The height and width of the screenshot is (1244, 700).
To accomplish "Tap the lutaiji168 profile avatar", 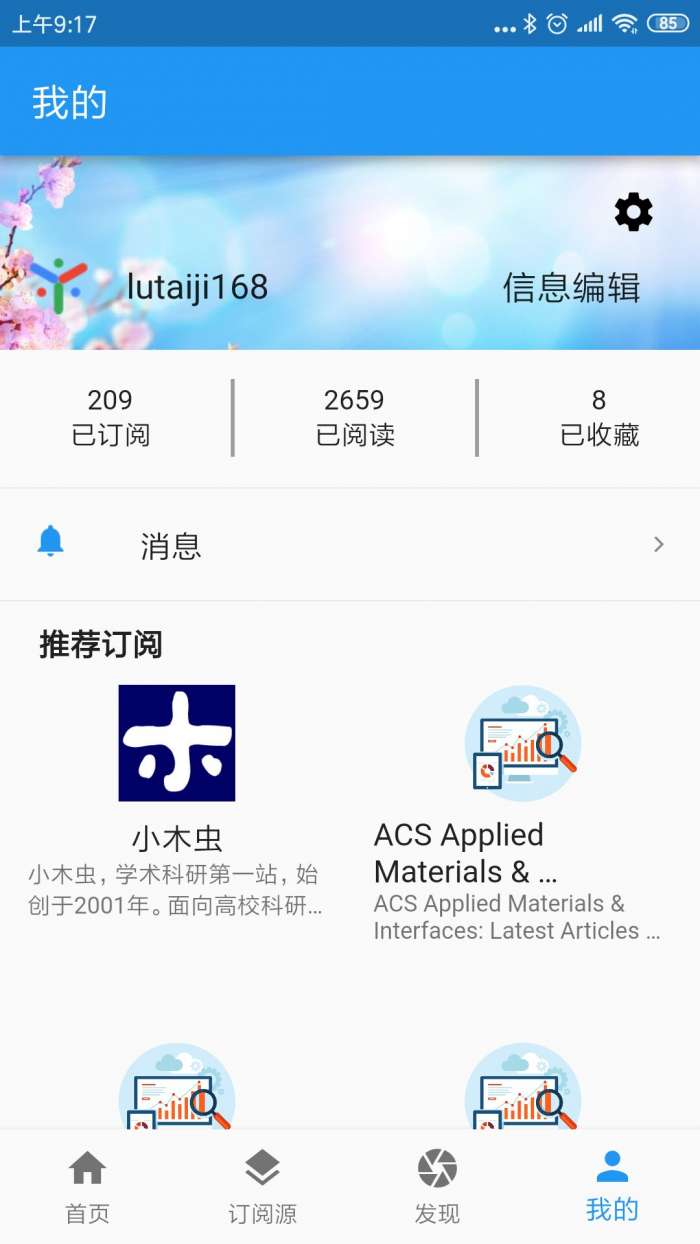I will pos(58,286).
